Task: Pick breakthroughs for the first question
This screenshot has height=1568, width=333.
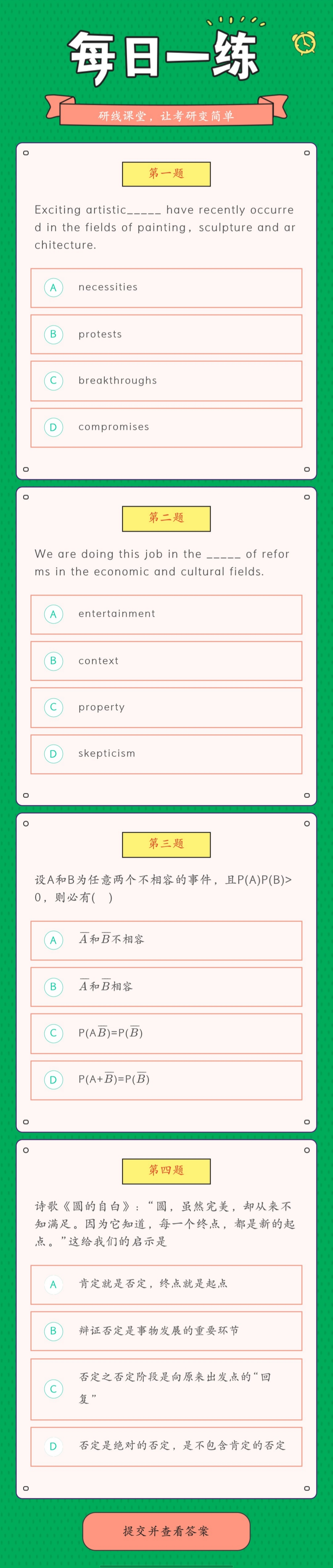Action: (x=166, y=380)
